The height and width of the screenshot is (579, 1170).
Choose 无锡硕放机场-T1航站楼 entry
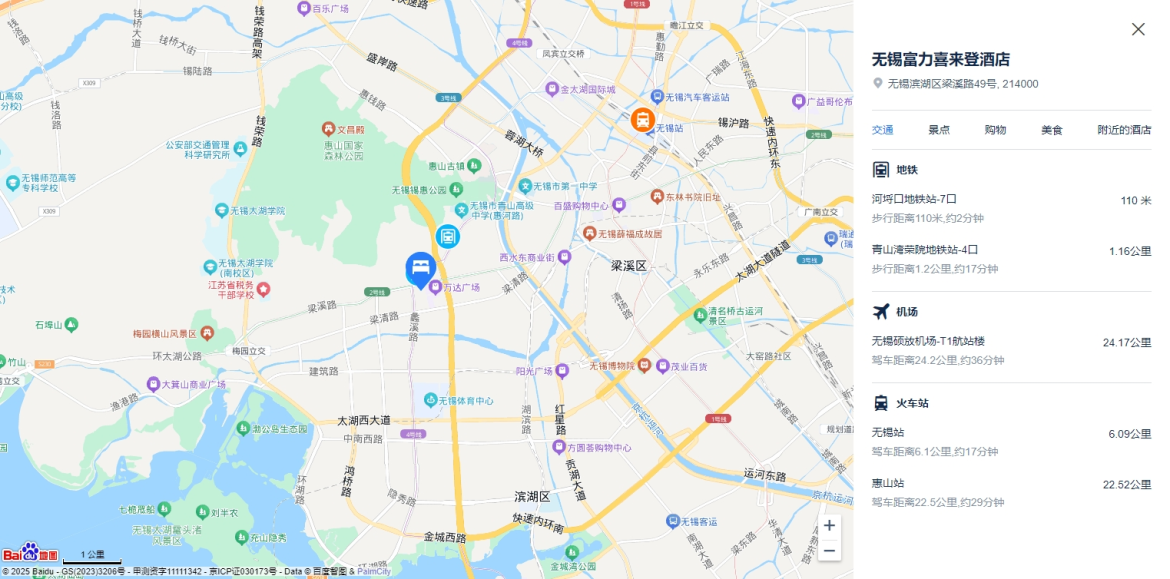pyautogui.click(x=928, y=342)
